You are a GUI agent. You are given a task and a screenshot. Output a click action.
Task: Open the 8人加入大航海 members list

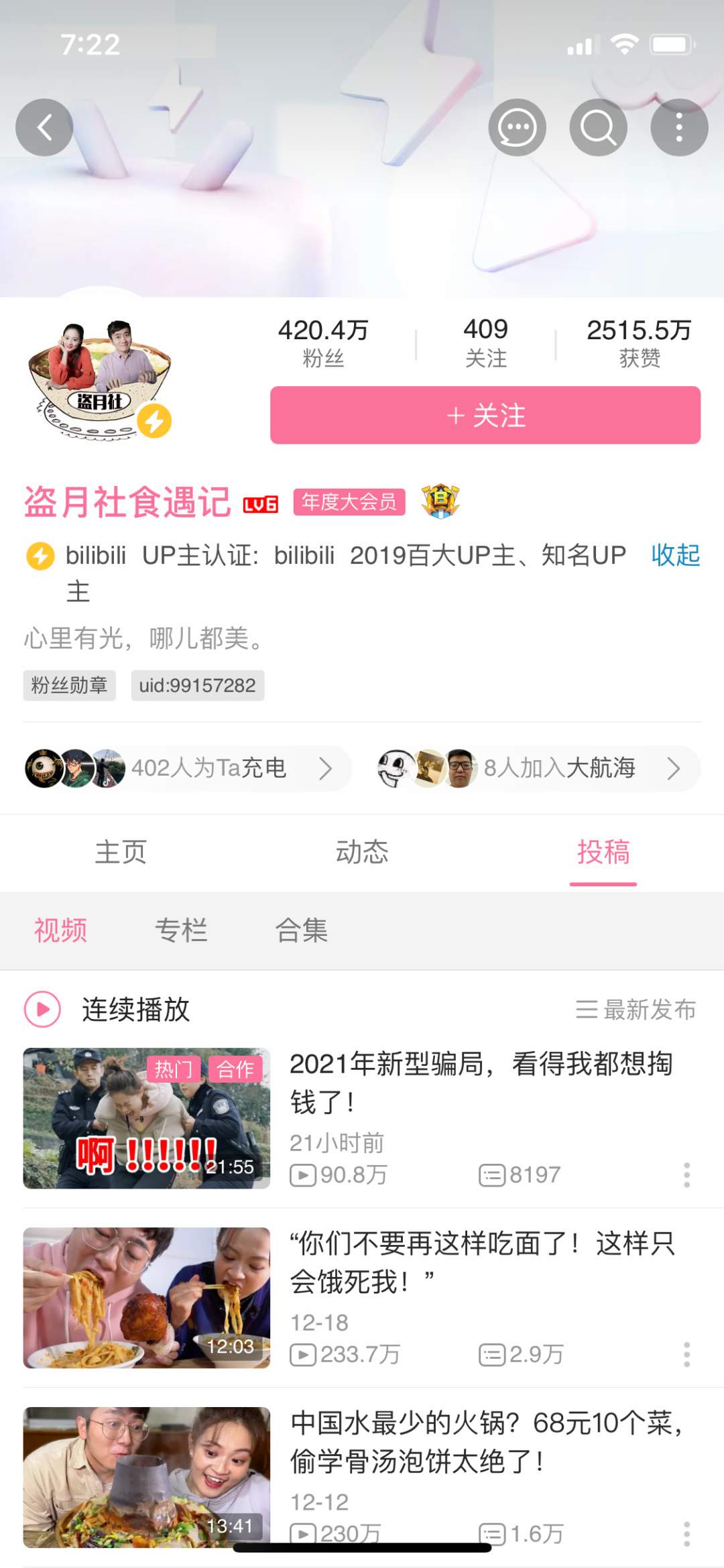coord(538,768)
